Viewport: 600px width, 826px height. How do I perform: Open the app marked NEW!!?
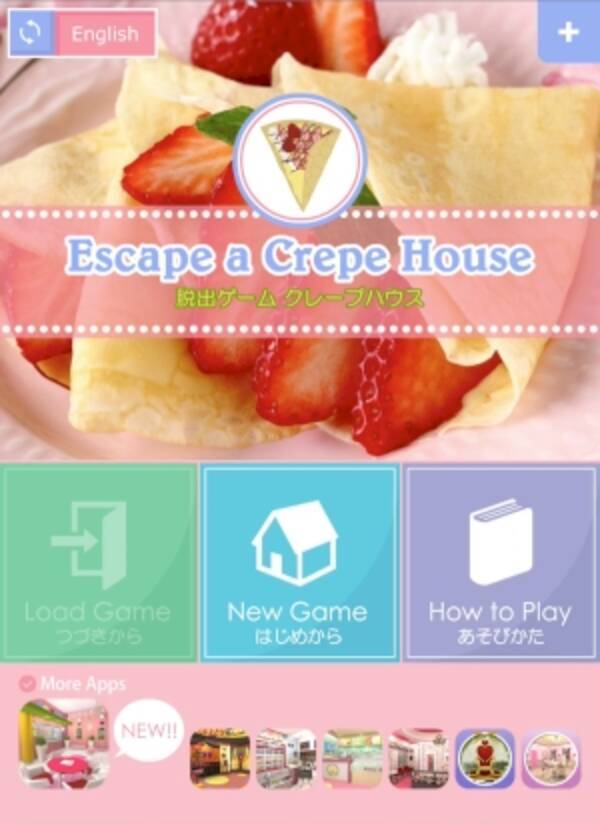tap(64, 742)
